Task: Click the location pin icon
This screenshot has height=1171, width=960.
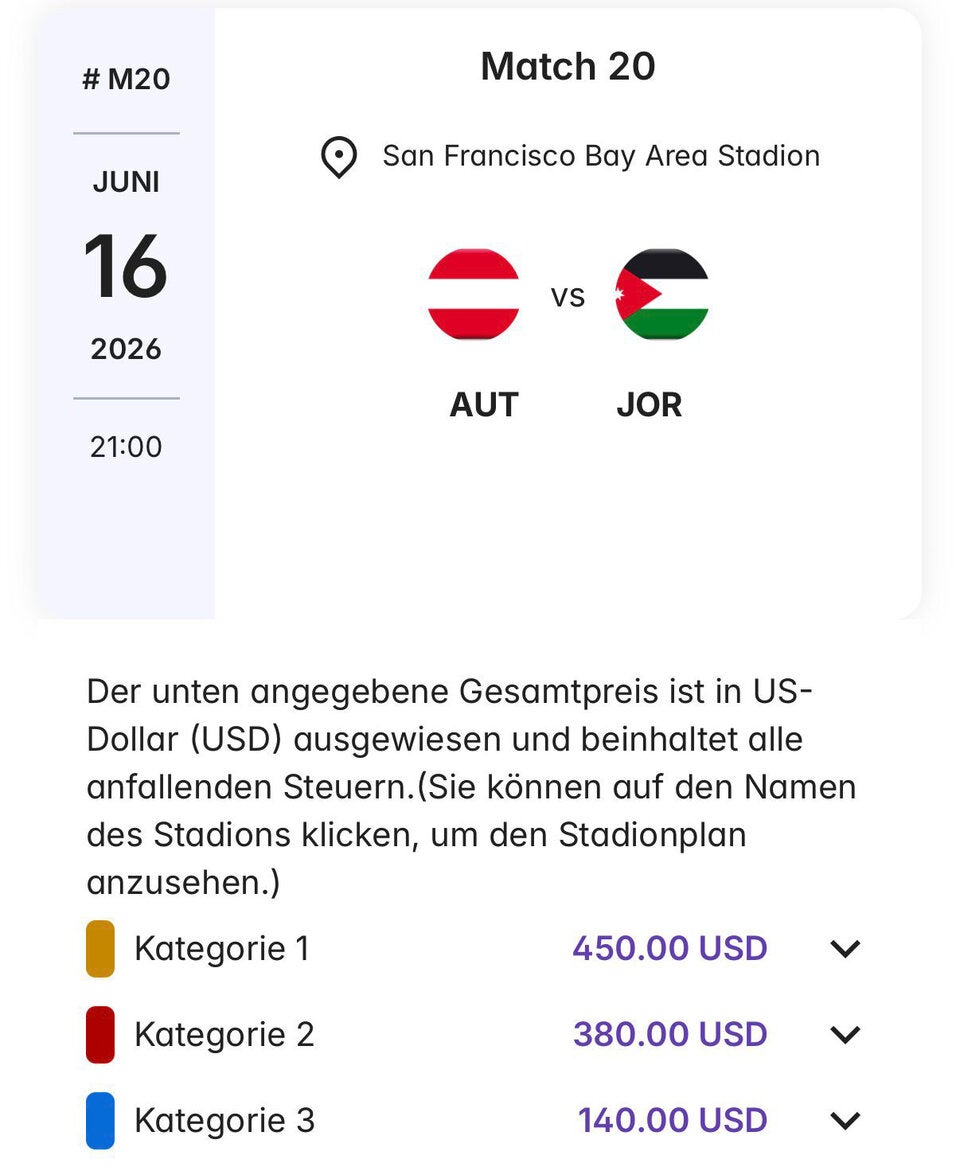Action: (x=338, y=155)
